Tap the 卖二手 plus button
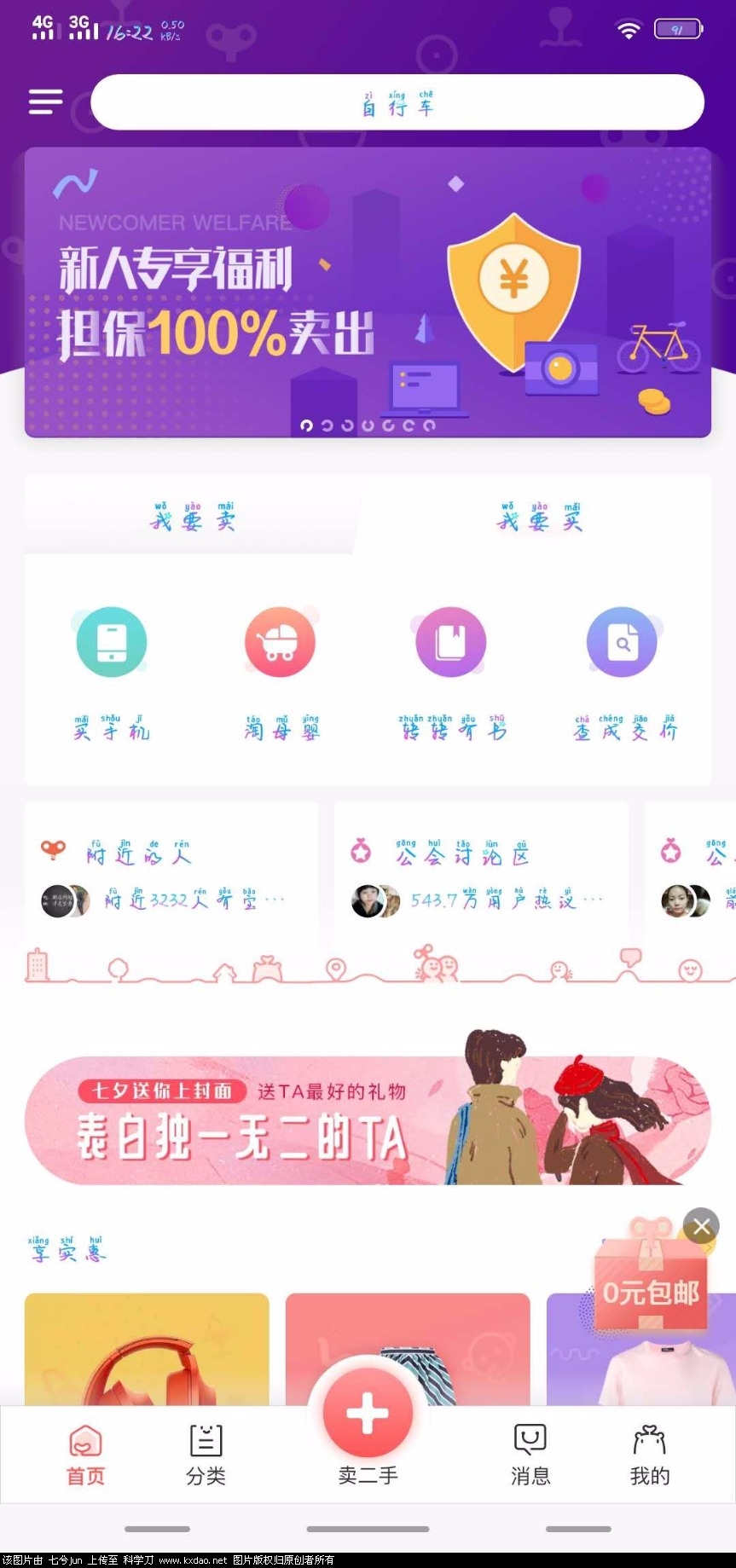Viewport: 736px width, 1568px height. pos(368,1414)
